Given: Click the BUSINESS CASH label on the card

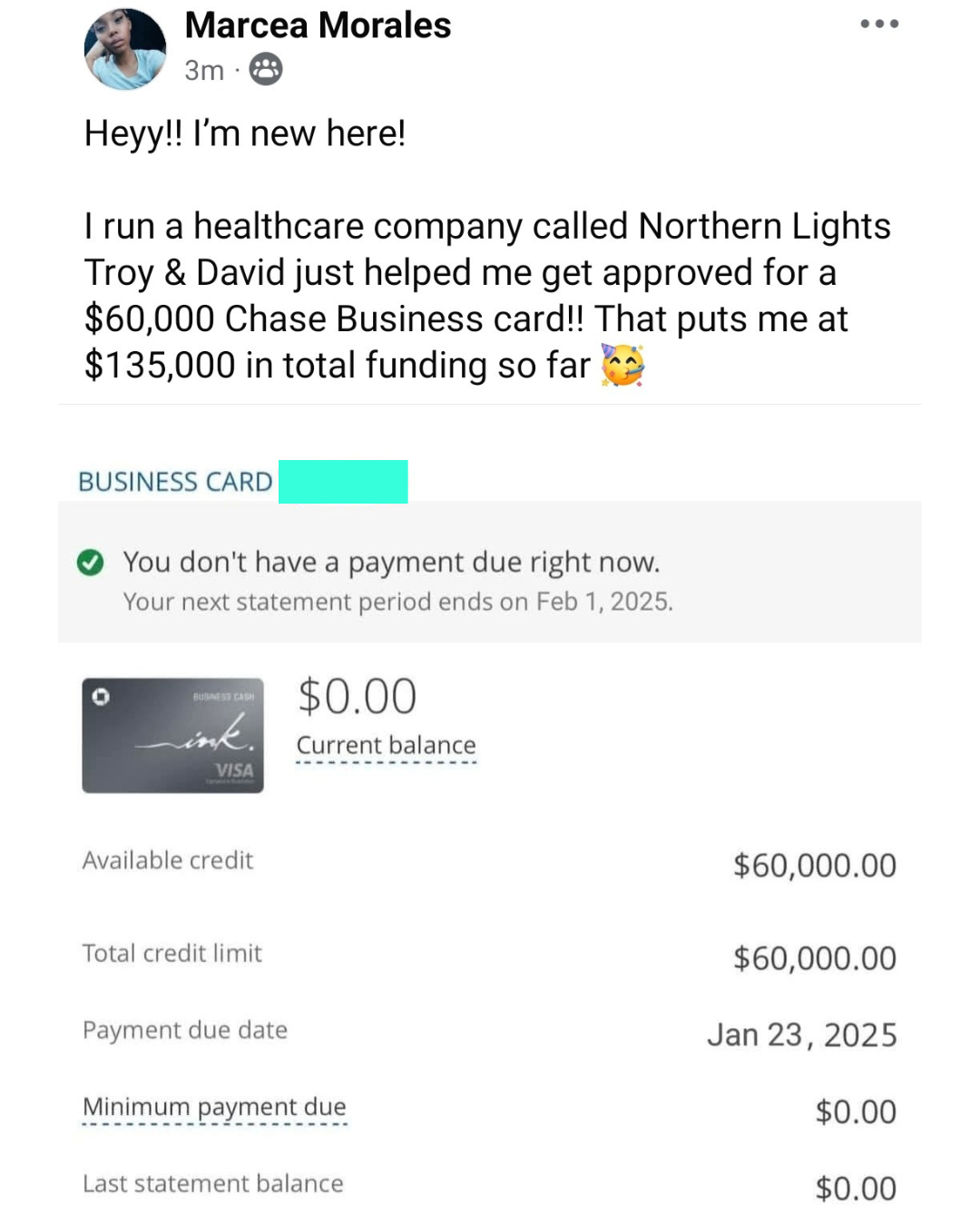Looking at the screenshot, I should [223, 694].
